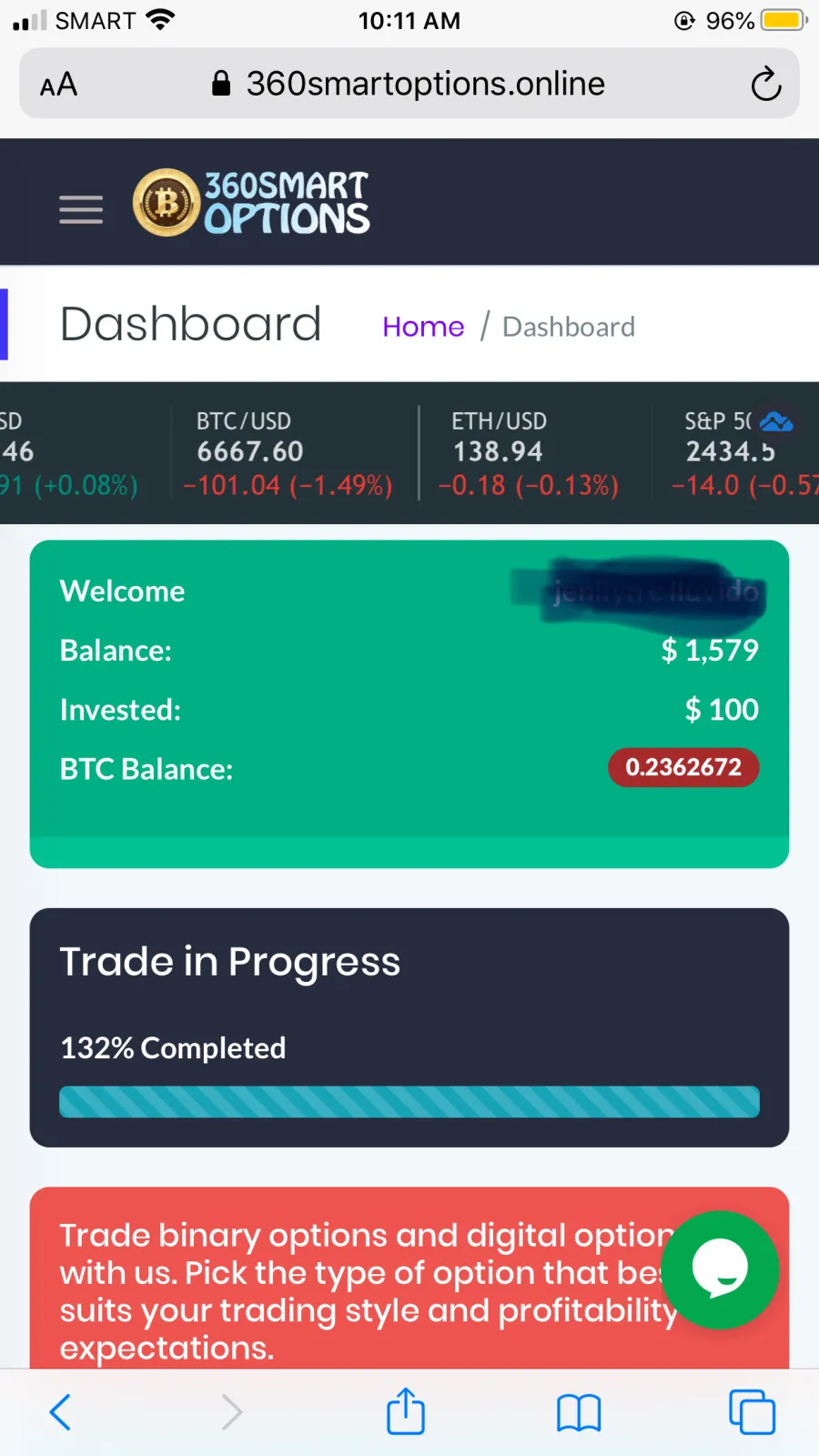Reload the page in Safari
Screen dimensions: 819x1456
[766, 85]
